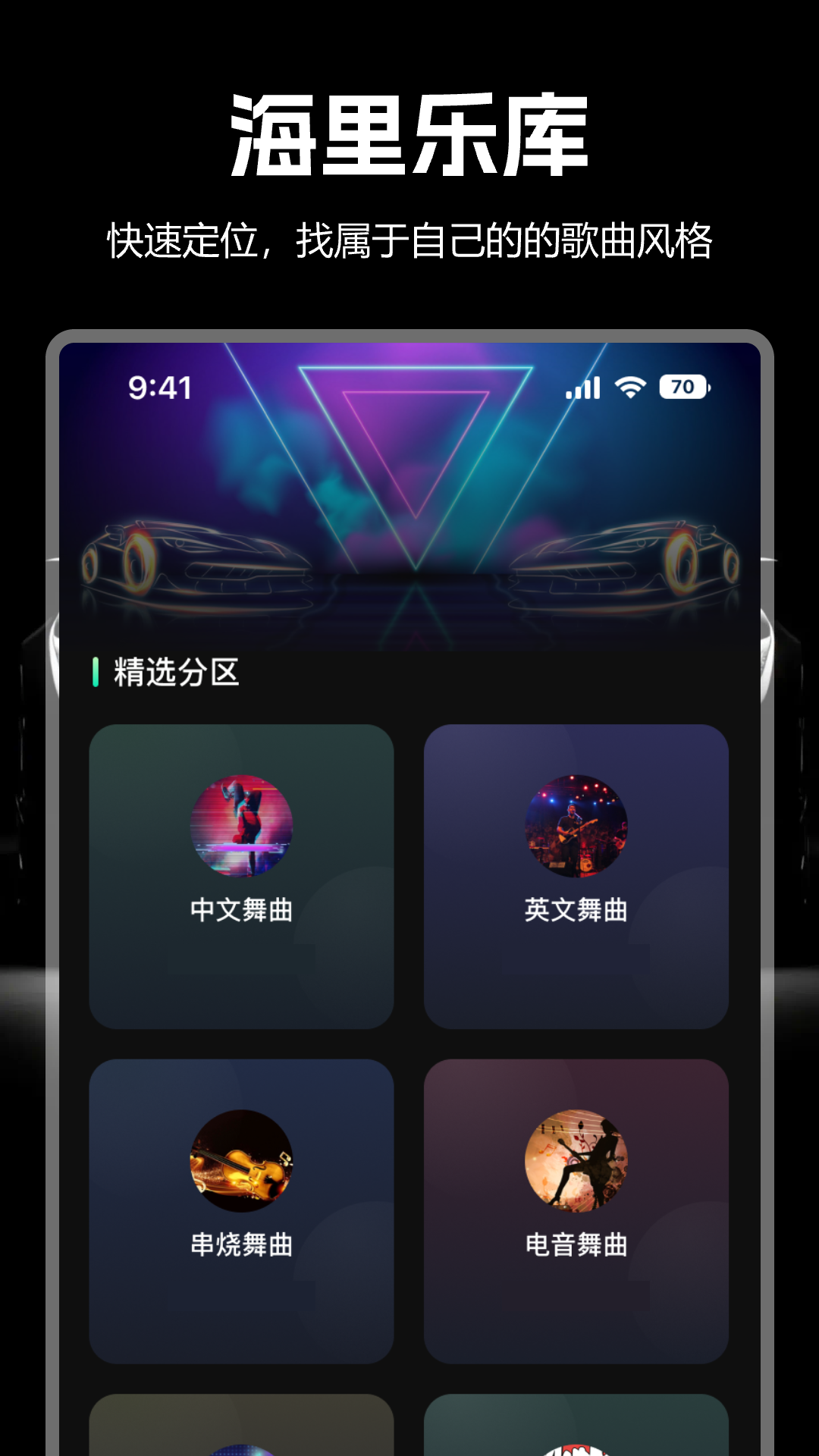This screenshot has width=819, height=1456.
Task: Click the subtitle text about finding song styles
Action: click(409, 239)
